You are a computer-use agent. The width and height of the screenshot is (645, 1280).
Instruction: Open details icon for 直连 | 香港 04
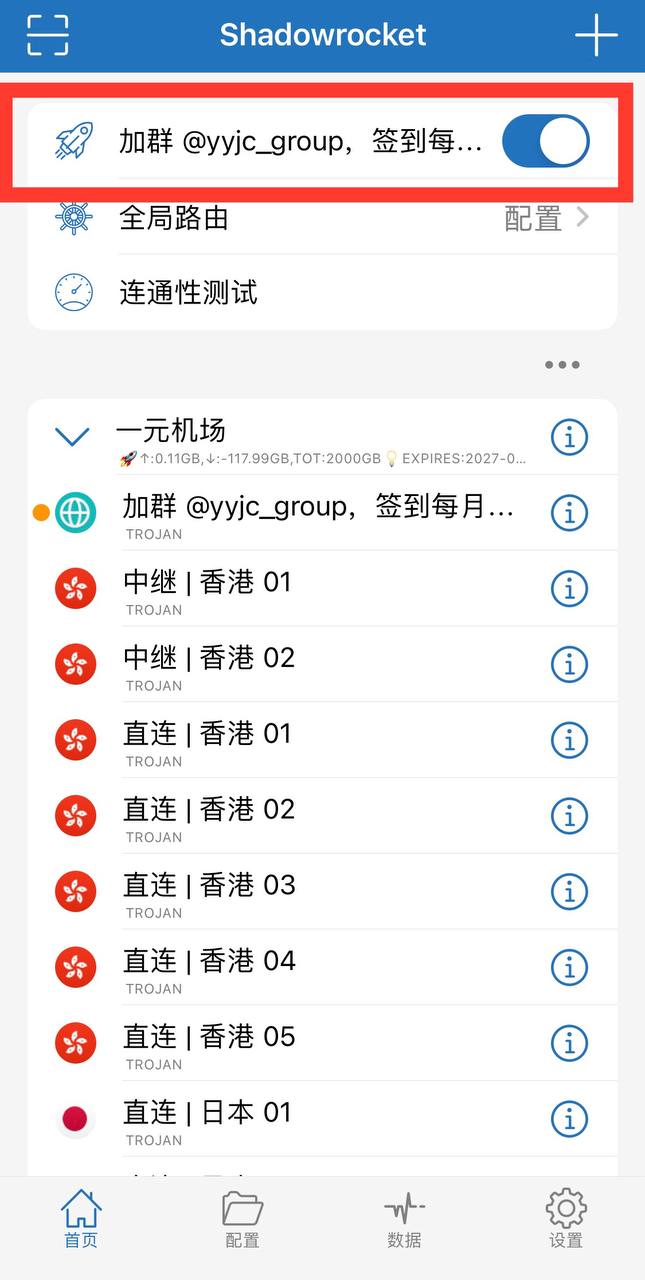click(x=570, y=968)
